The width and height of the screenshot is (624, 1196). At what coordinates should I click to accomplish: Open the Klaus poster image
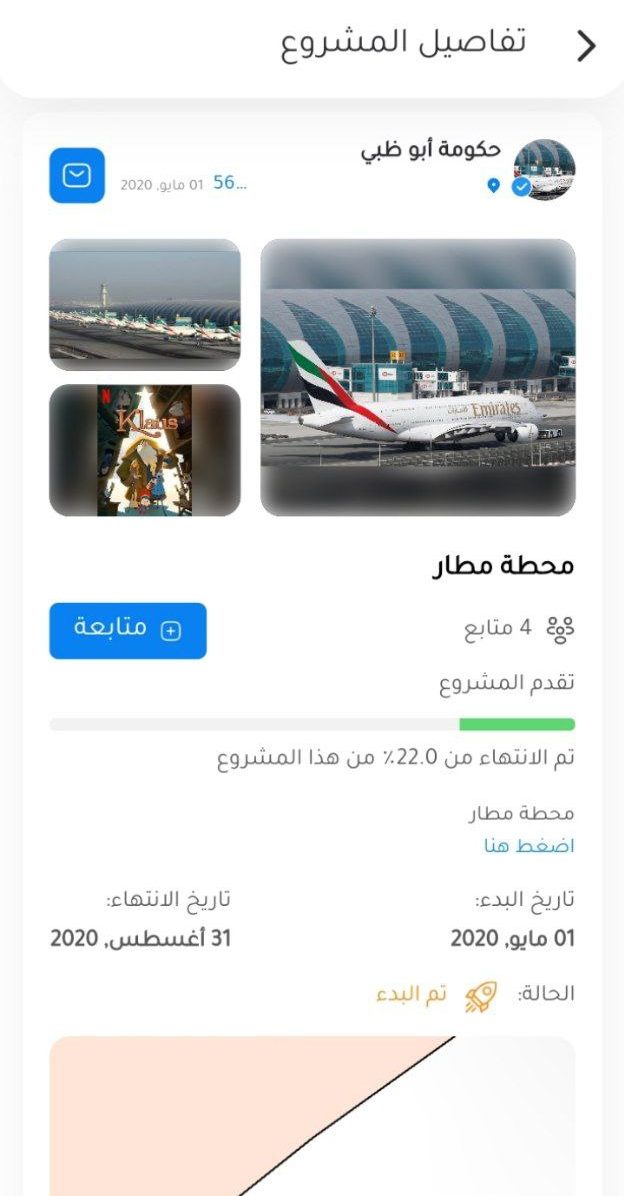coord(145,450)
